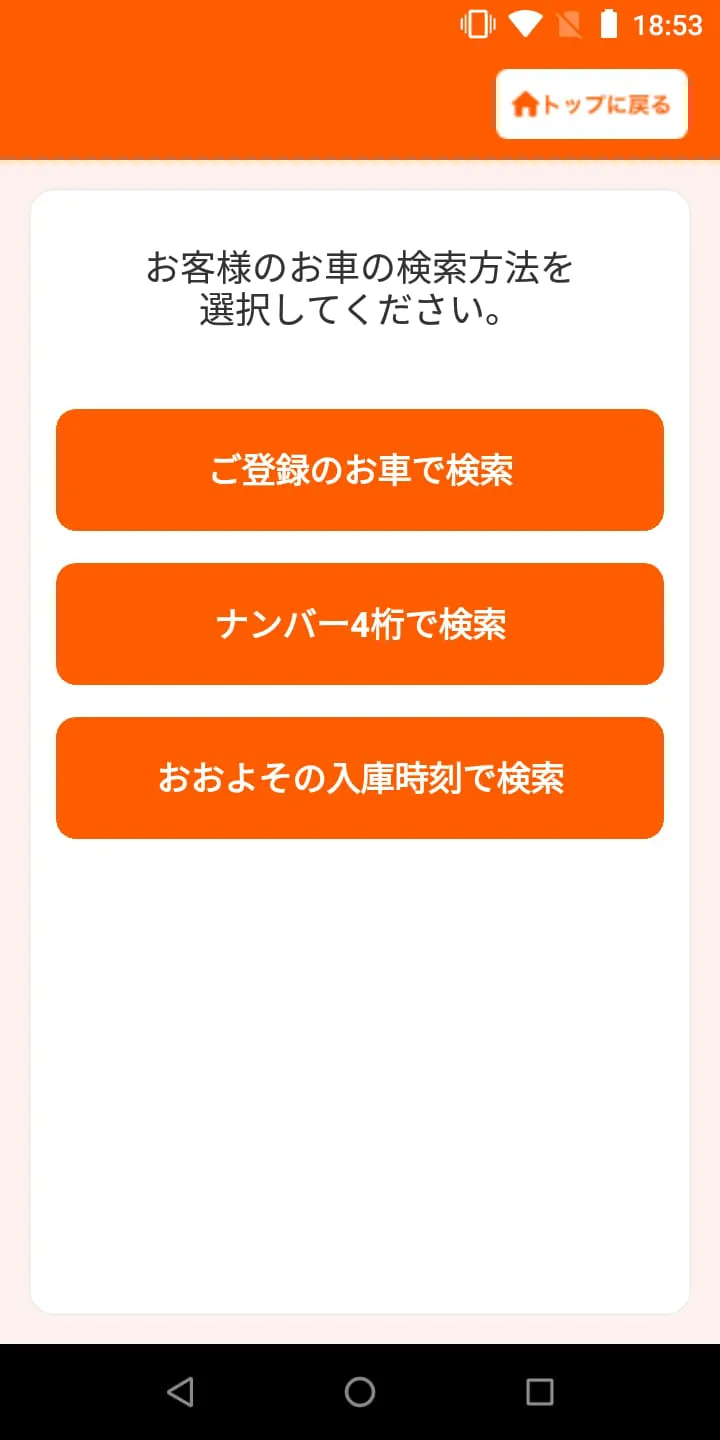Tap the Android back navigation arrow
The width and height of the screenshot is (720, 1440).
click(180, 1391)
